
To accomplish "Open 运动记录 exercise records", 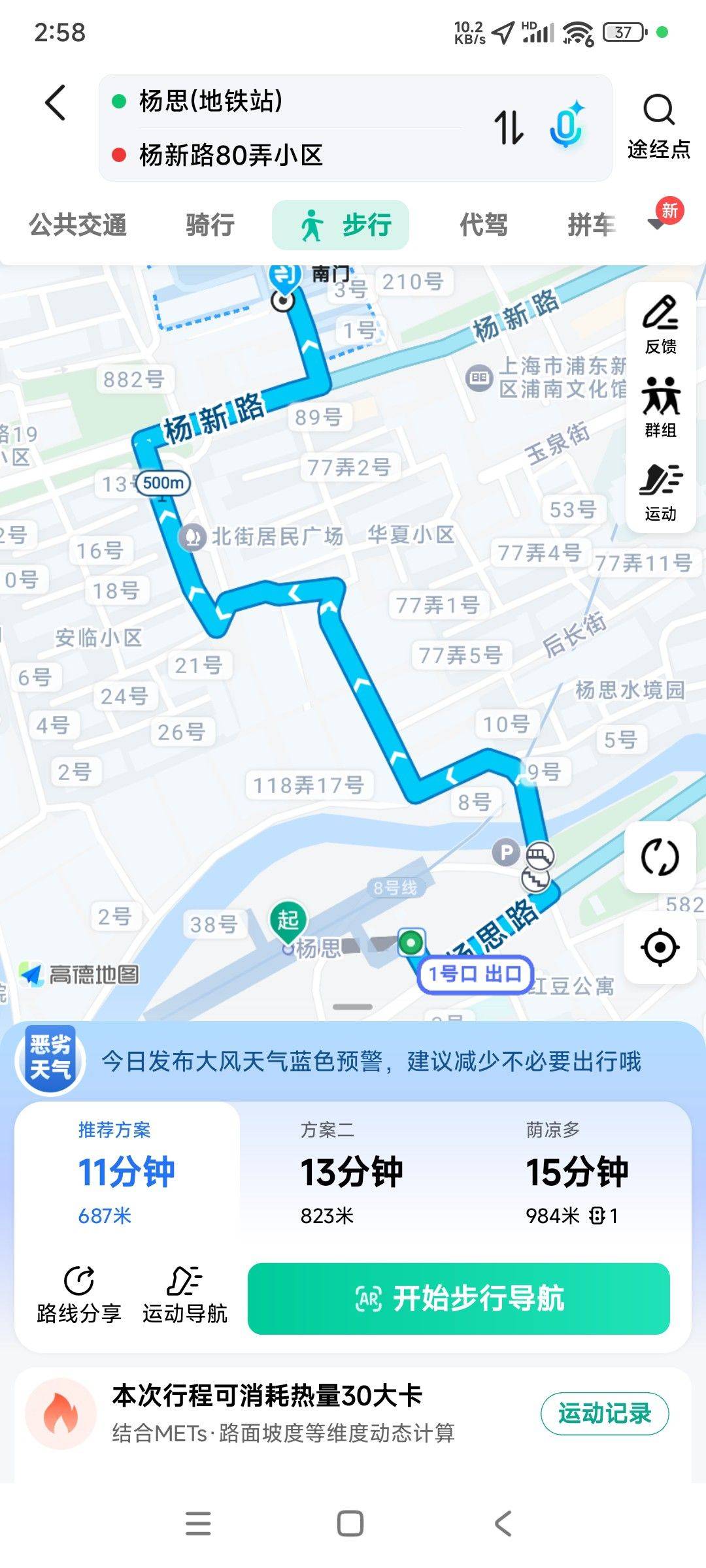I will coord(605,1414).
